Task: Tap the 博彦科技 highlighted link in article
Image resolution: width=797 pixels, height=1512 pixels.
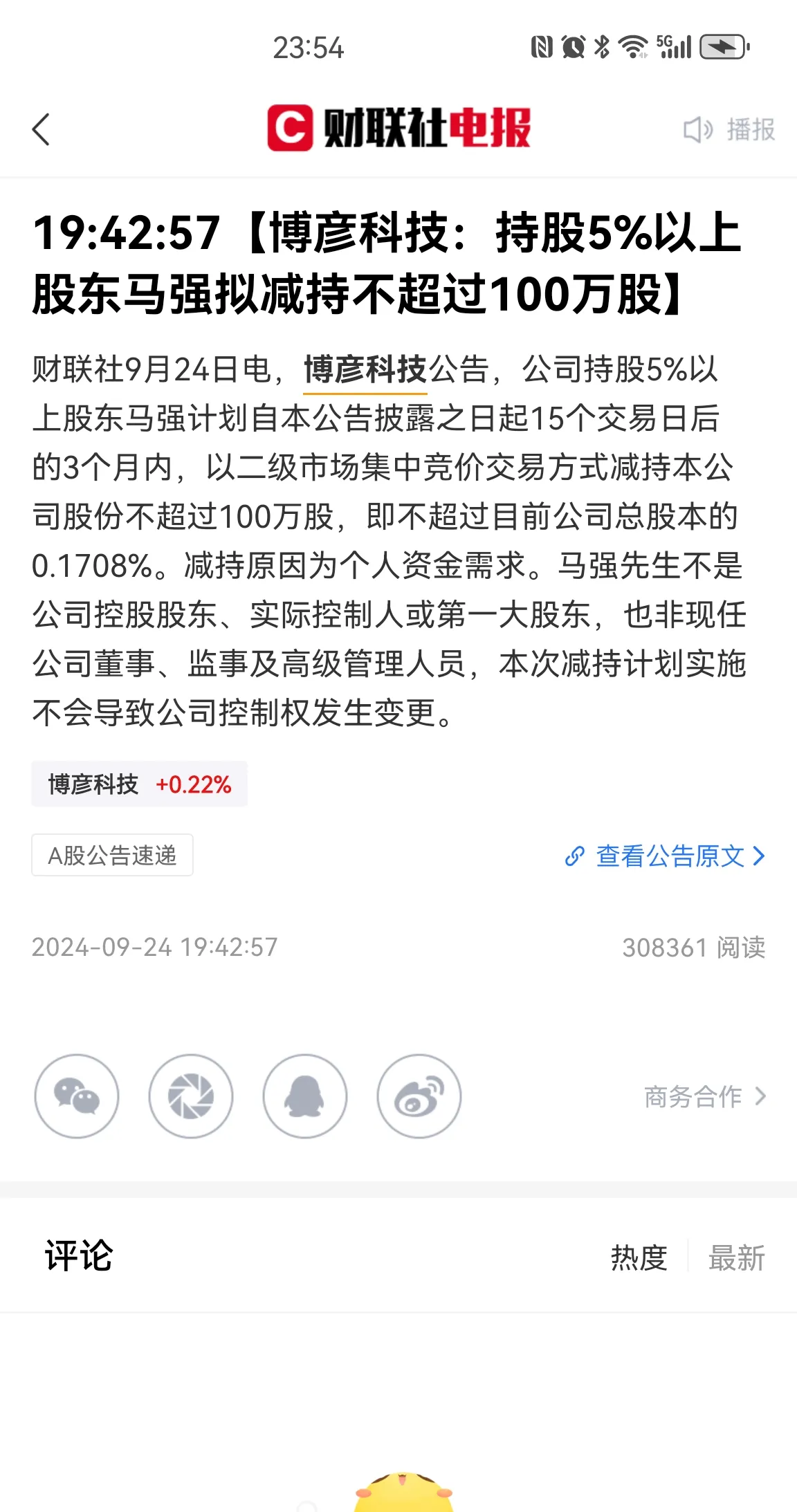Action: tap(365, 371)
